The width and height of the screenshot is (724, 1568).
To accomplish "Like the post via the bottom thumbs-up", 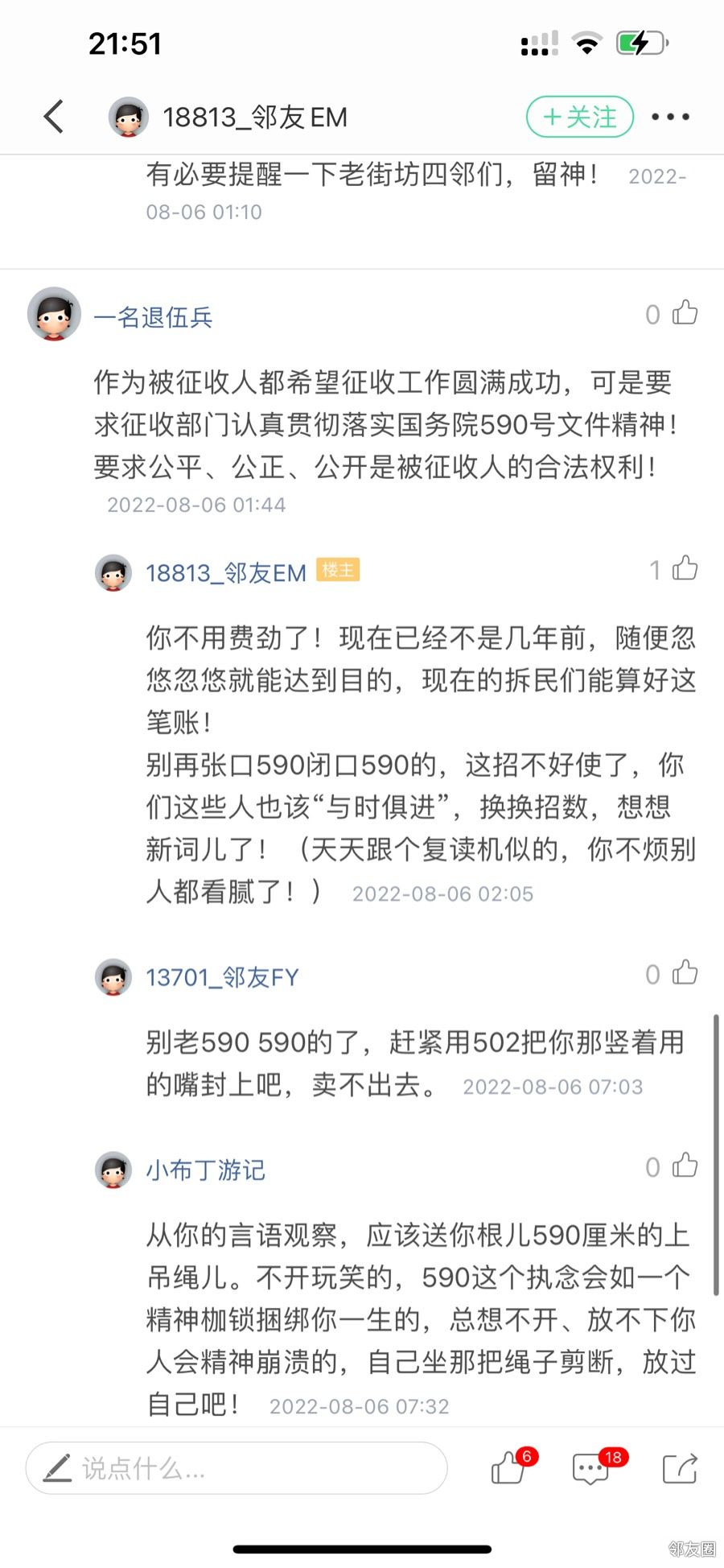I will pyautogui.click(x=508, y=1468).
